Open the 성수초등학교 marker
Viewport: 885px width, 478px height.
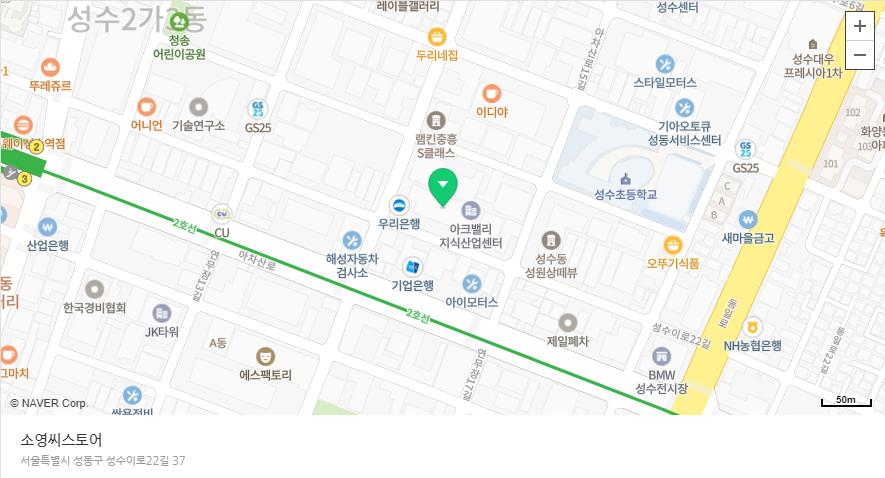coord(625,178)
